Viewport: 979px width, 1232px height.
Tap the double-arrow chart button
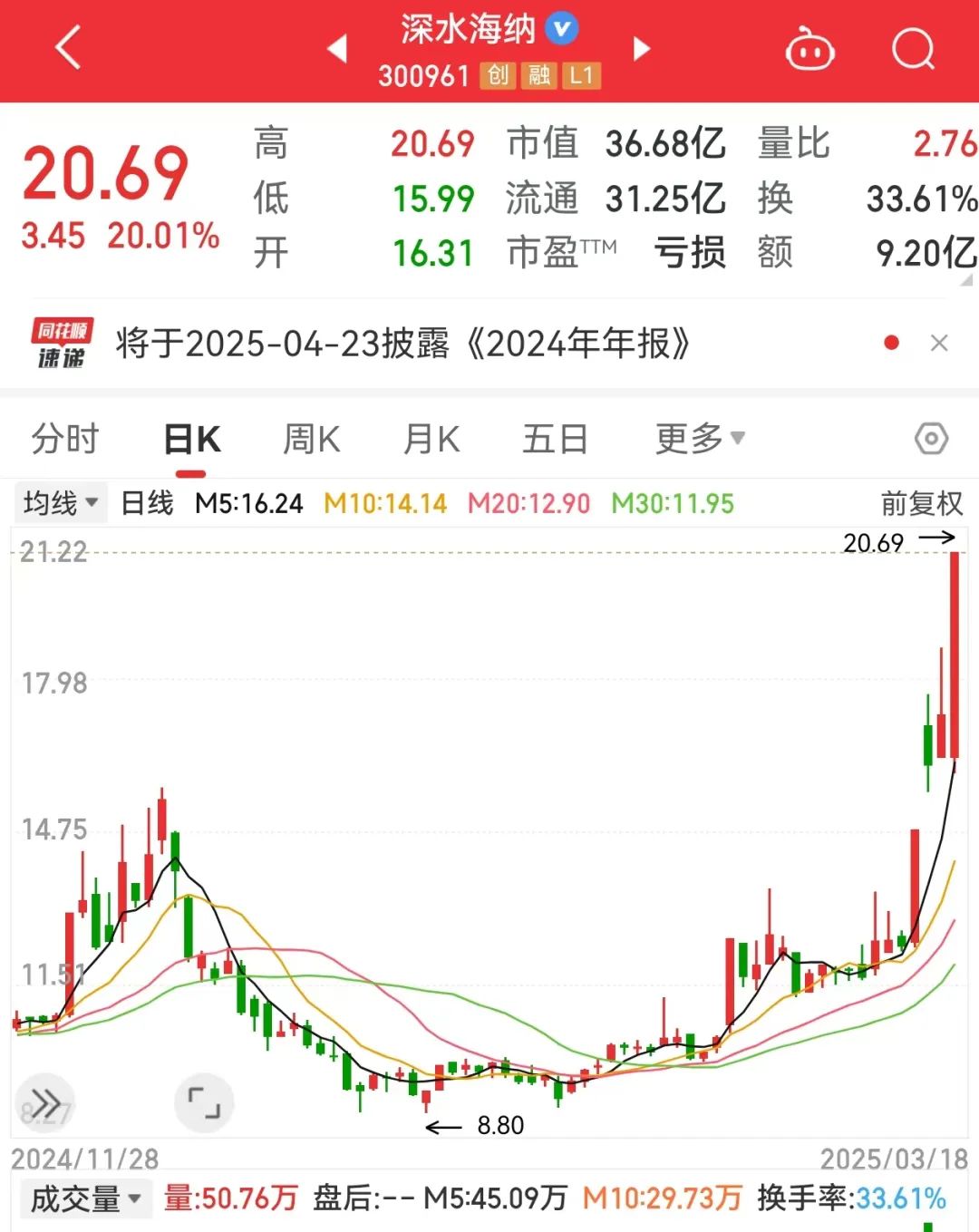[x=45, y=1103]
